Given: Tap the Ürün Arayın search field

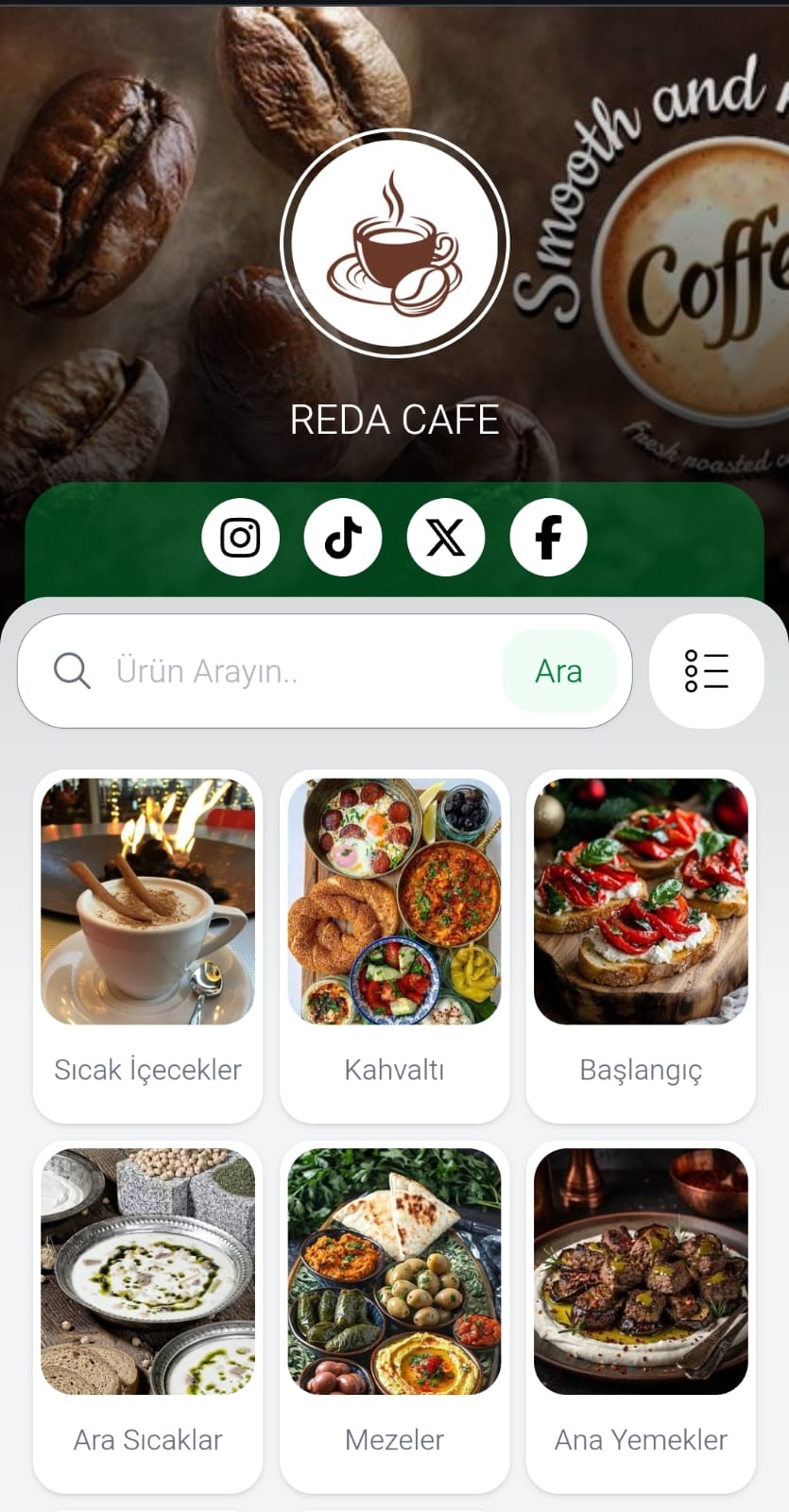Looking at the screenshot, I should [302, 671].
